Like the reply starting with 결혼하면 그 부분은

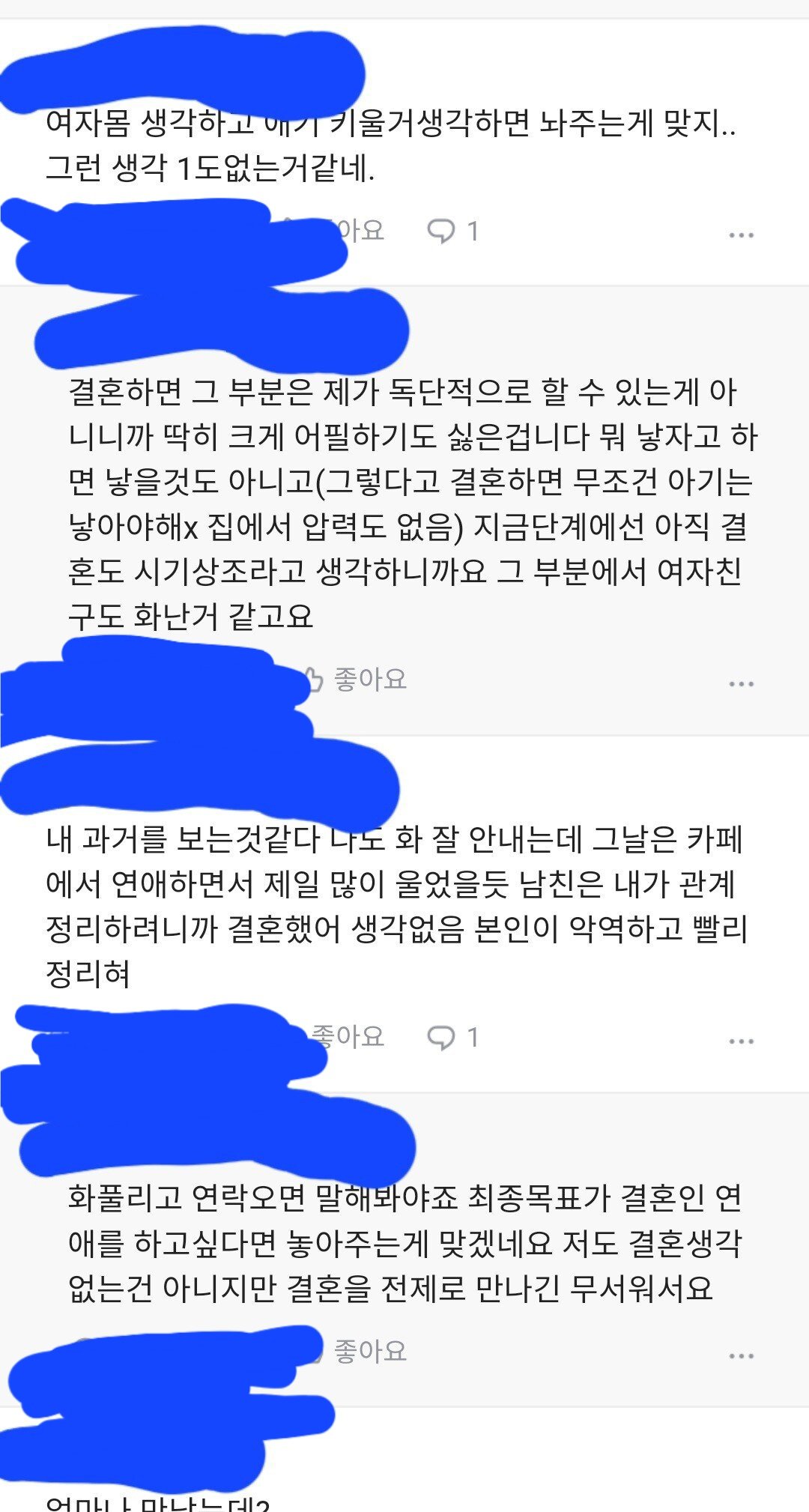(358, 680)
